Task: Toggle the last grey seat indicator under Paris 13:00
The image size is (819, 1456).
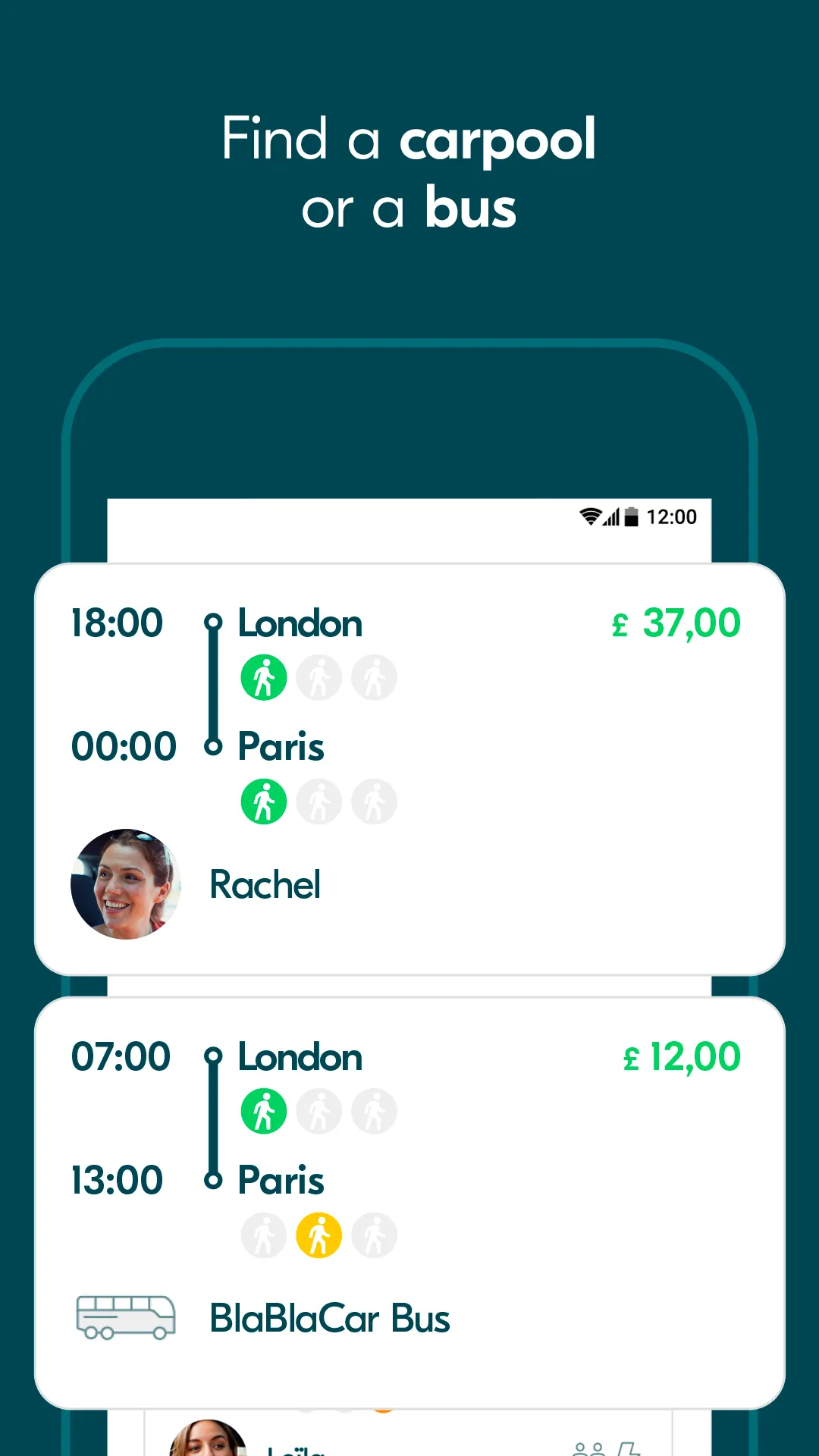Action: 374,1235
